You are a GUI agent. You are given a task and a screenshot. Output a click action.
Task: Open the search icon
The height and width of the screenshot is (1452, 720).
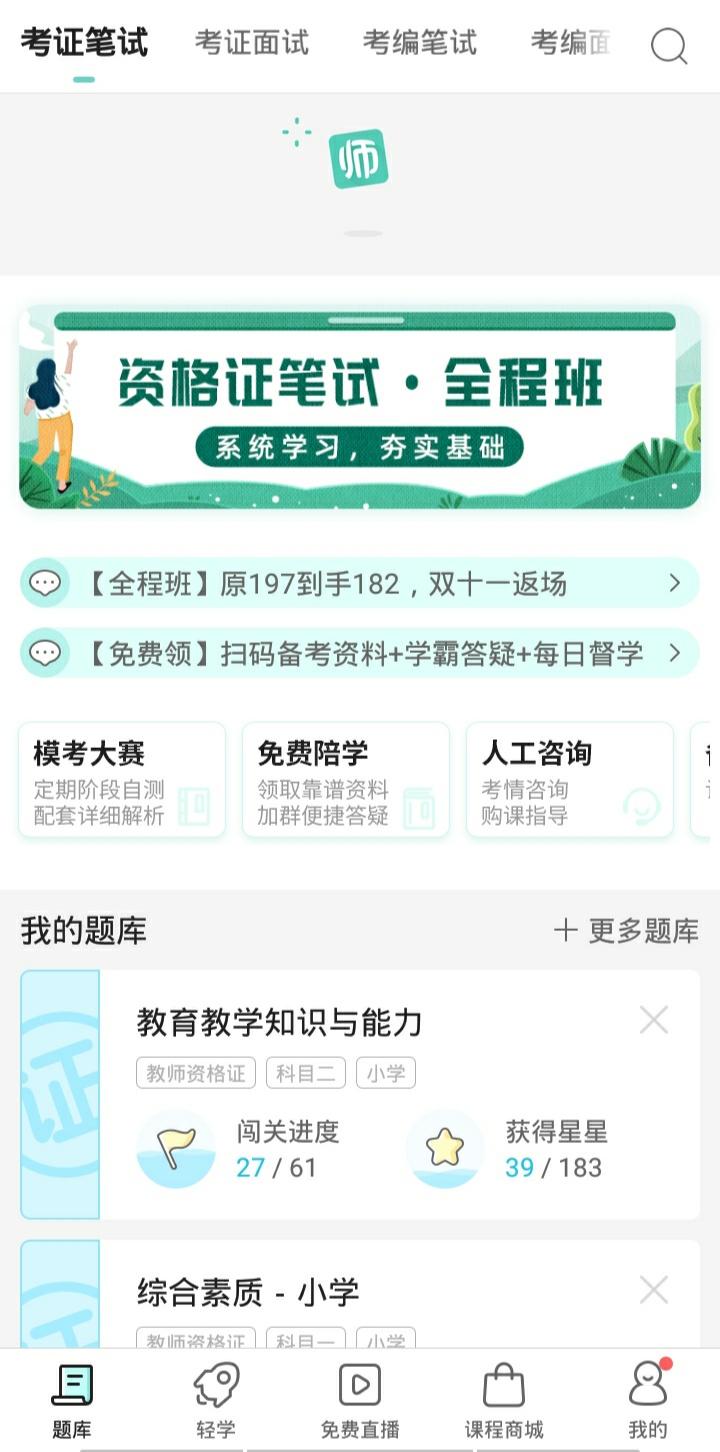pyautogui.click(x=669, y=45)
